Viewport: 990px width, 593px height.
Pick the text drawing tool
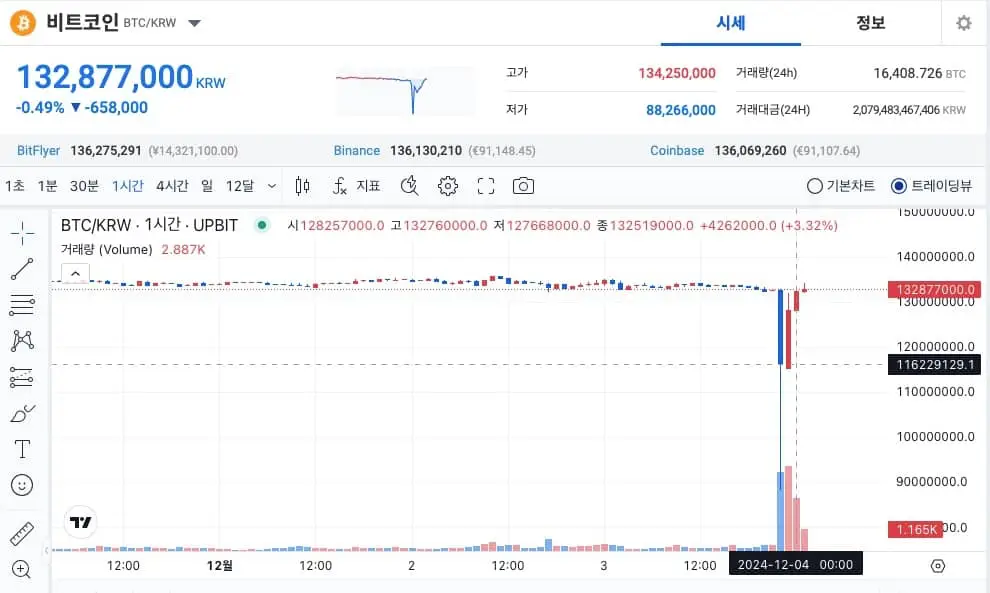[x=22, y=448]
